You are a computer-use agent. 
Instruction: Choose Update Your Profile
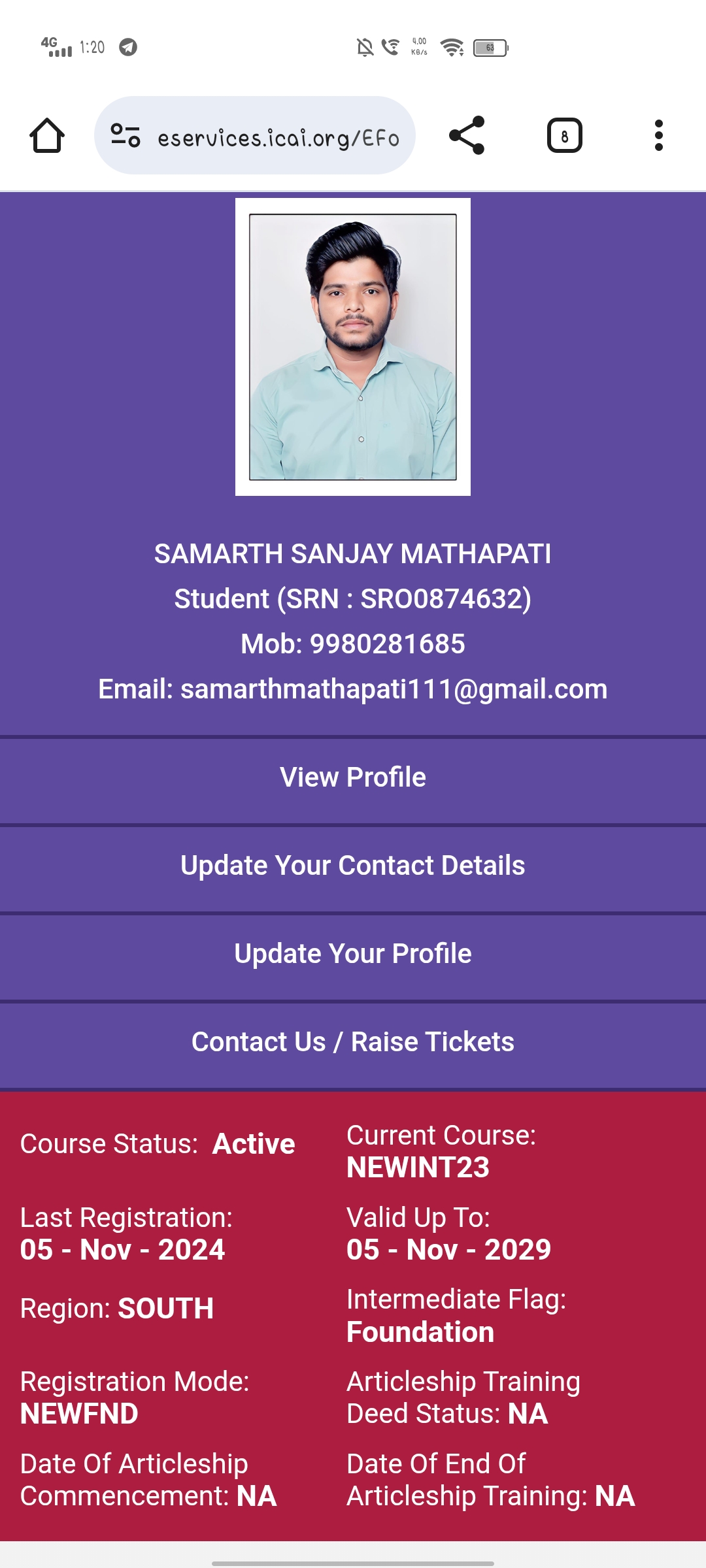(x=353, y=954)
